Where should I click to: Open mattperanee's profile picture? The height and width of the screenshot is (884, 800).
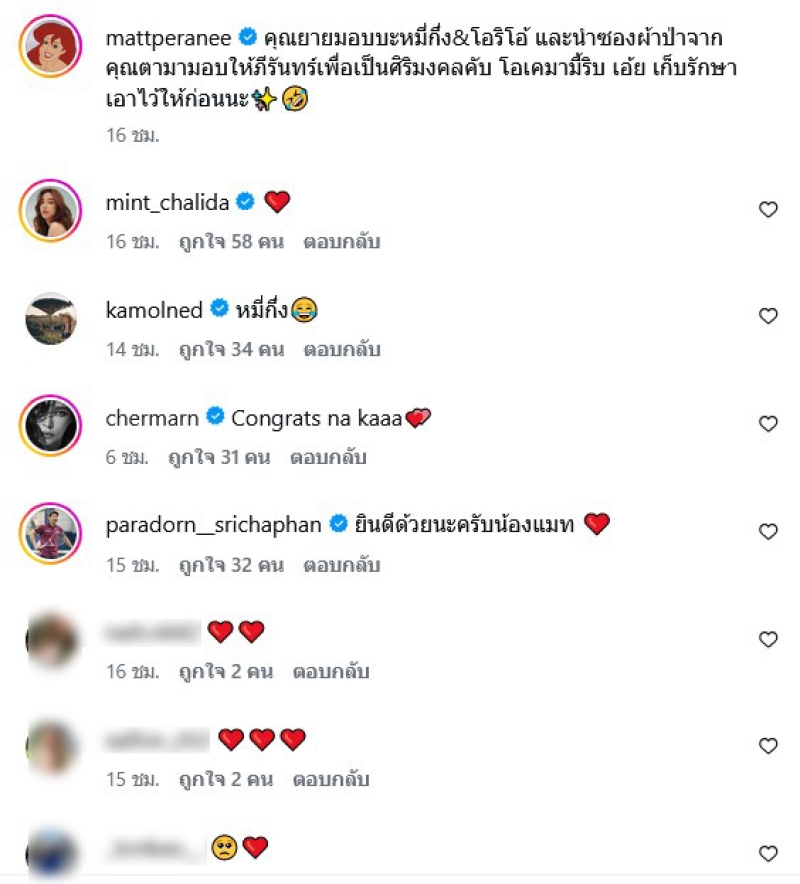(50, 46)
